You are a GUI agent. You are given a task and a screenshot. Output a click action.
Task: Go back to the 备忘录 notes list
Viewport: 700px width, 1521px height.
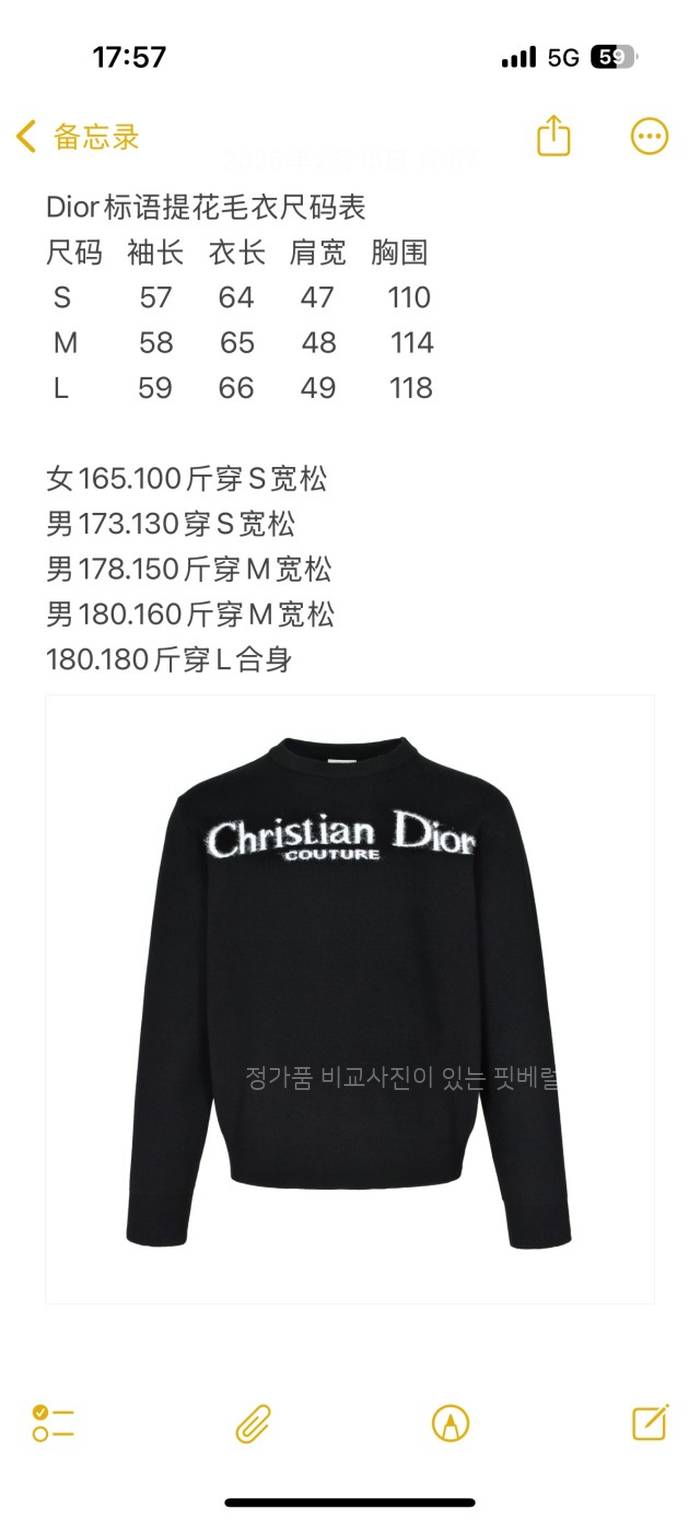(78, 137)
